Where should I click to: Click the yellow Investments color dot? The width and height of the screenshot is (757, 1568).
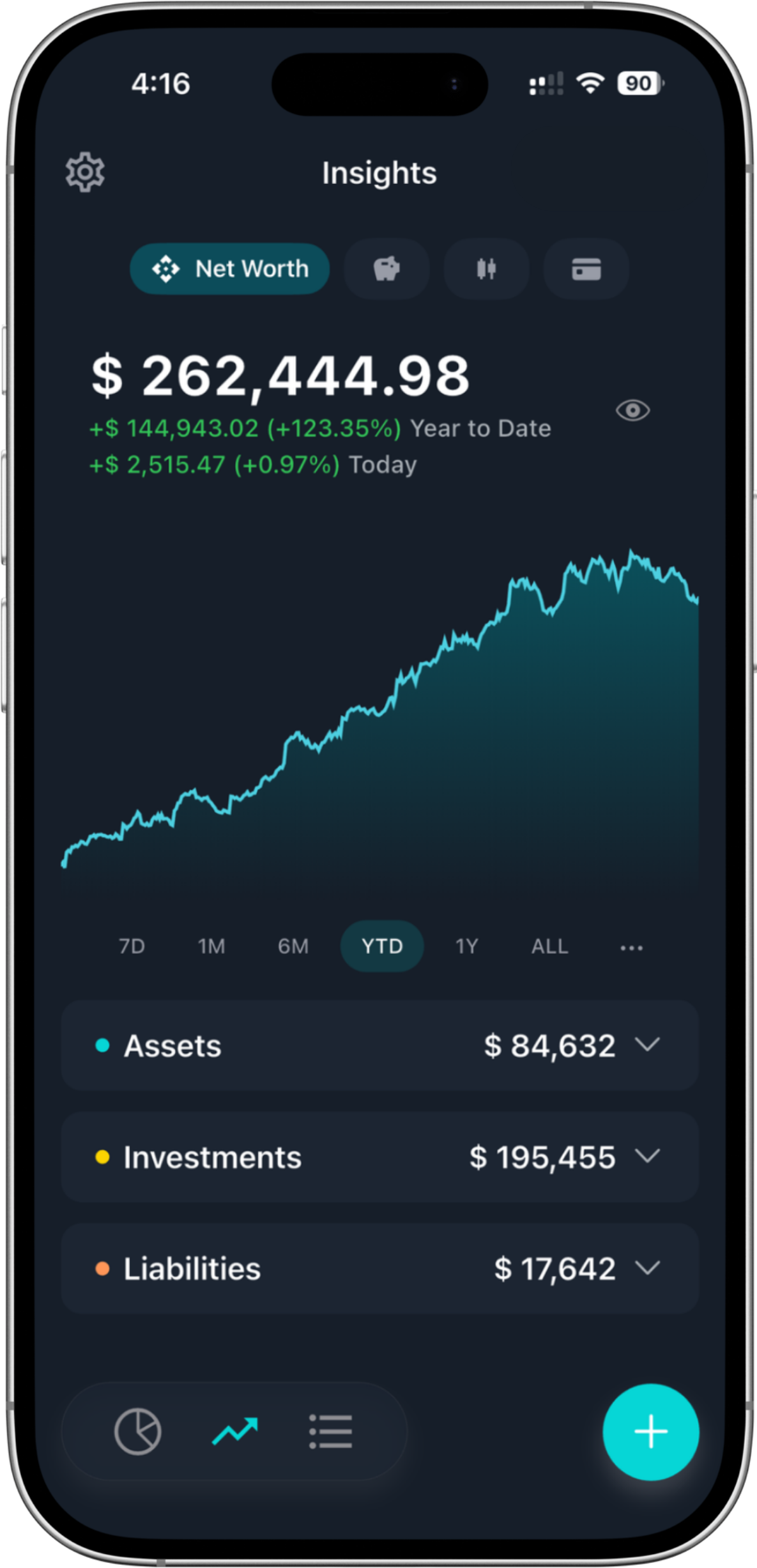(102, 1157)
